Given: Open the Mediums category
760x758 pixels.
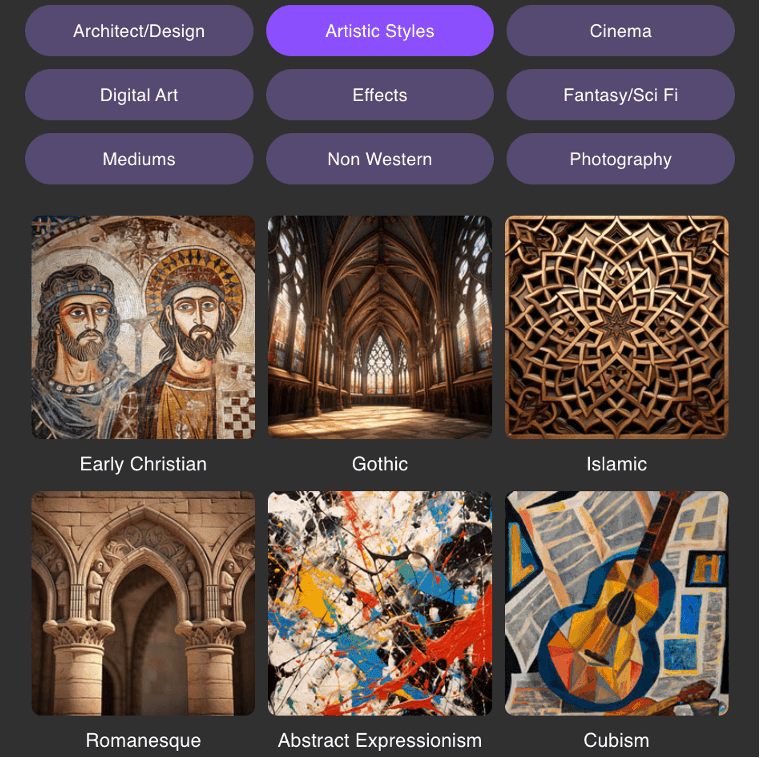Looking at the screenshot, I should click(139, 159).
